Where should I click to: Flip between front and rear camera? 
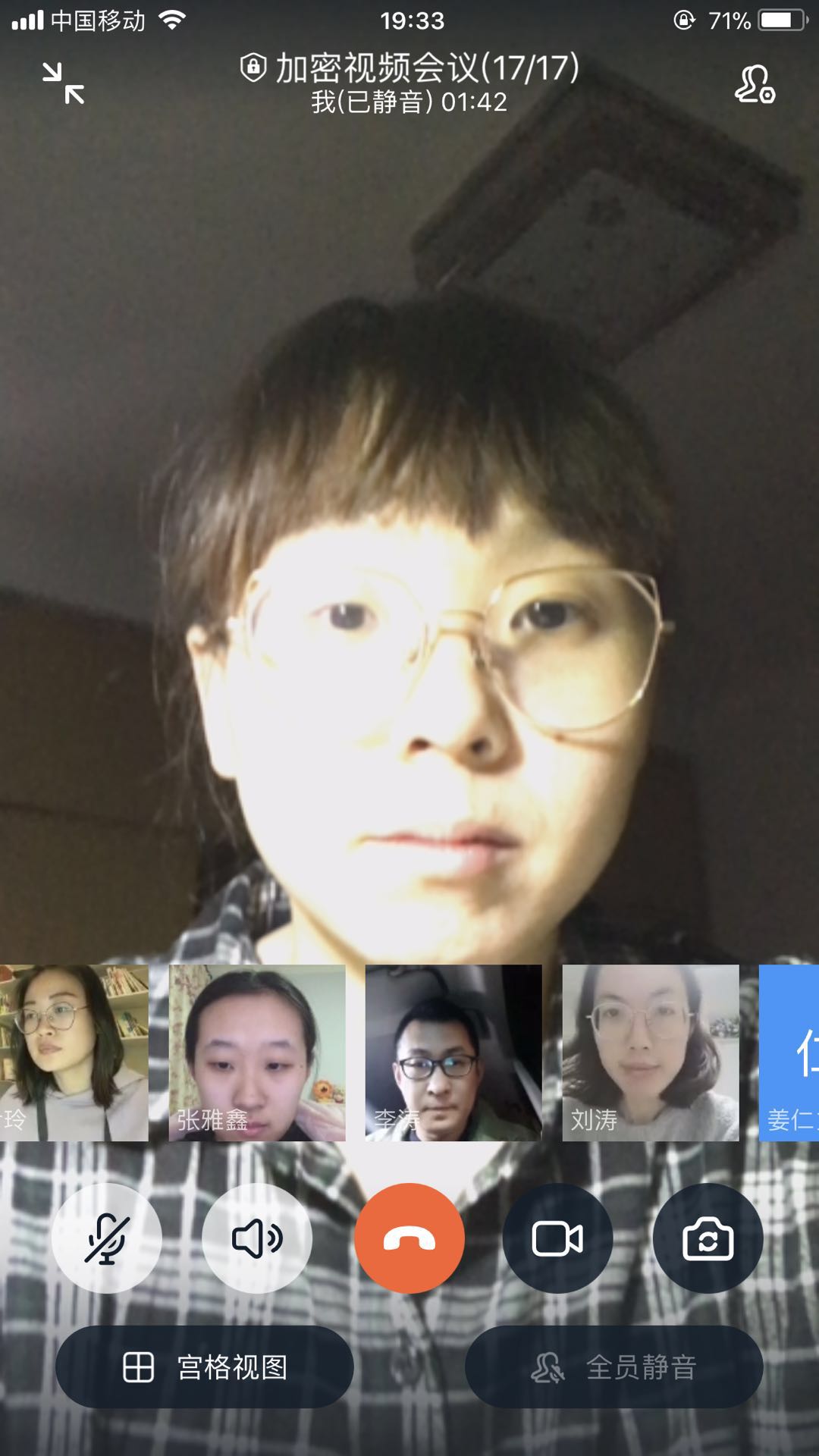pos(708,1238)
